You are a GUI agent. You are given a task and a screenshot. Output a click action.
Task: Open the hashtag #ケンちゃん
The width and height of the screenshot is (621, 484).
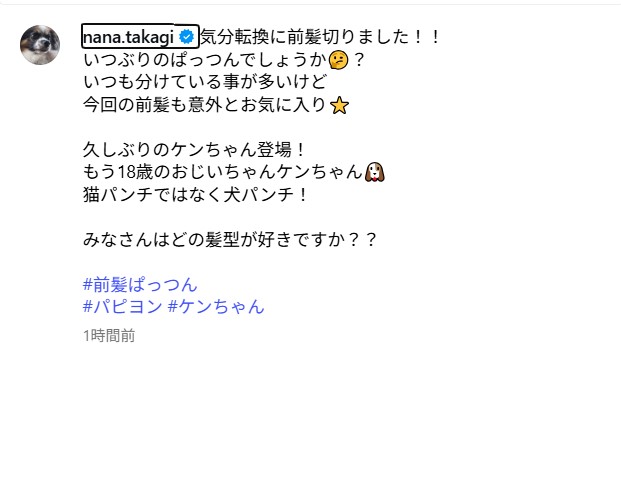click(216, 306)
